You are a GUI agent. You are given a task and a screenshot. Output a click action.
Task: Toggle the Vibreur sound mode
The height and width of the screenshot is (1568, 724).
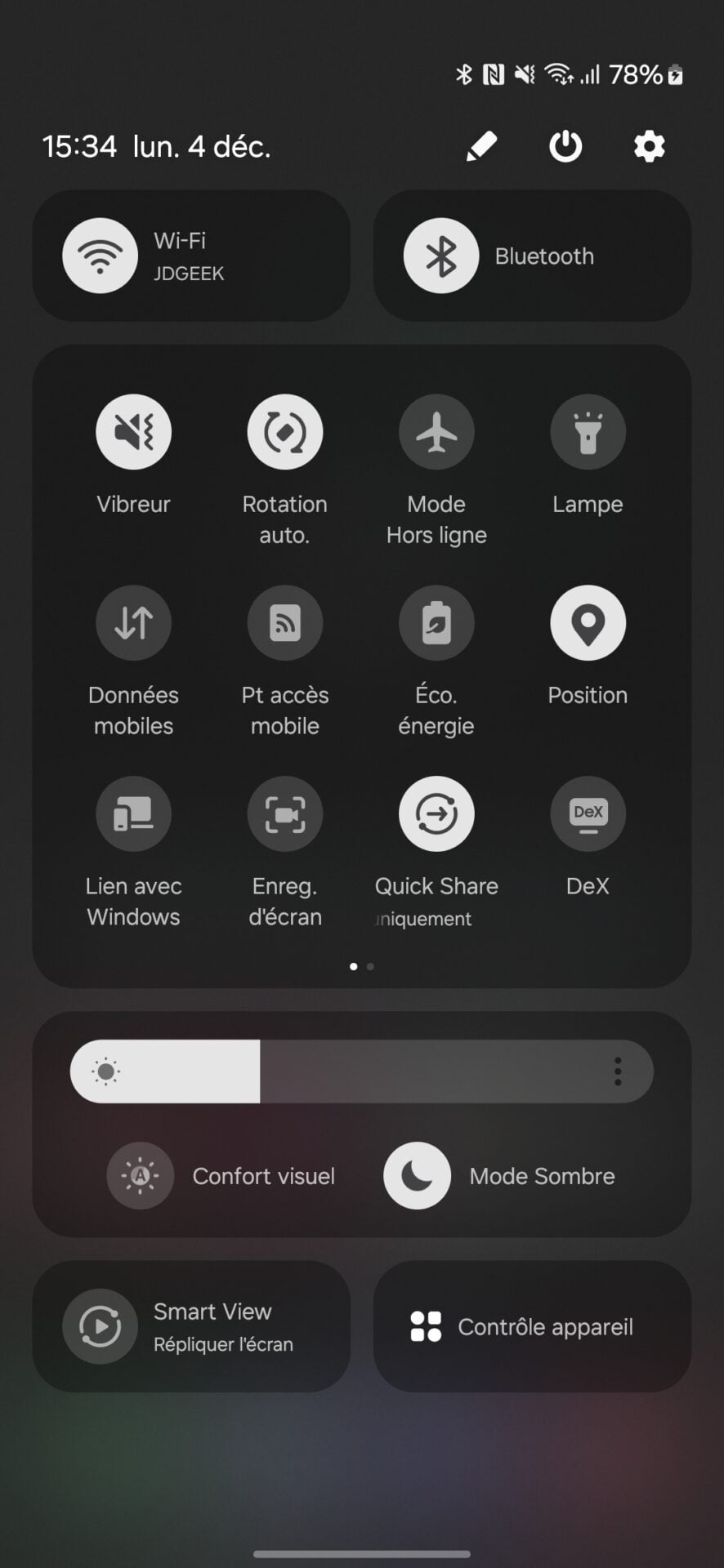tap(134, 432)
